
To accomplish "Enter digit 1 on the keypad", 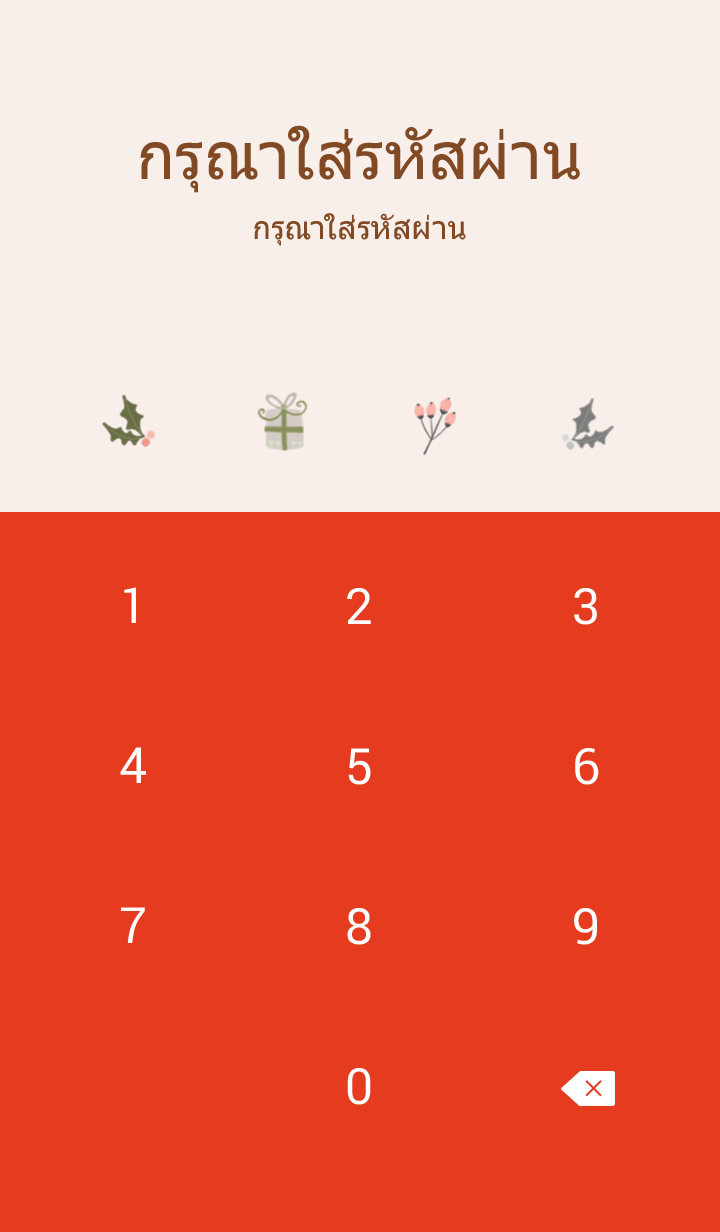I will [x=132, y=607].
